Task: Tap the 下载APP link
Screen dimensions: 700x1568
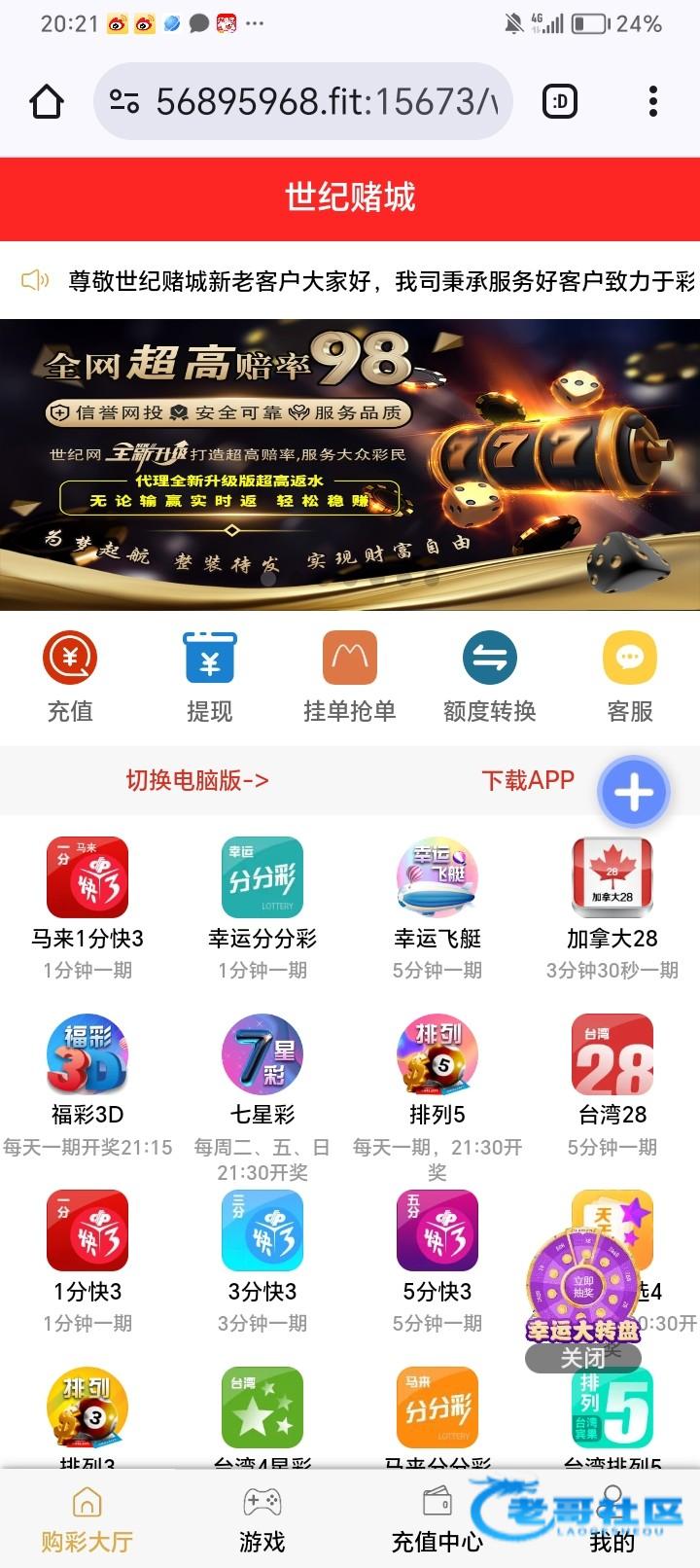Action: click(x=528, y=780)
